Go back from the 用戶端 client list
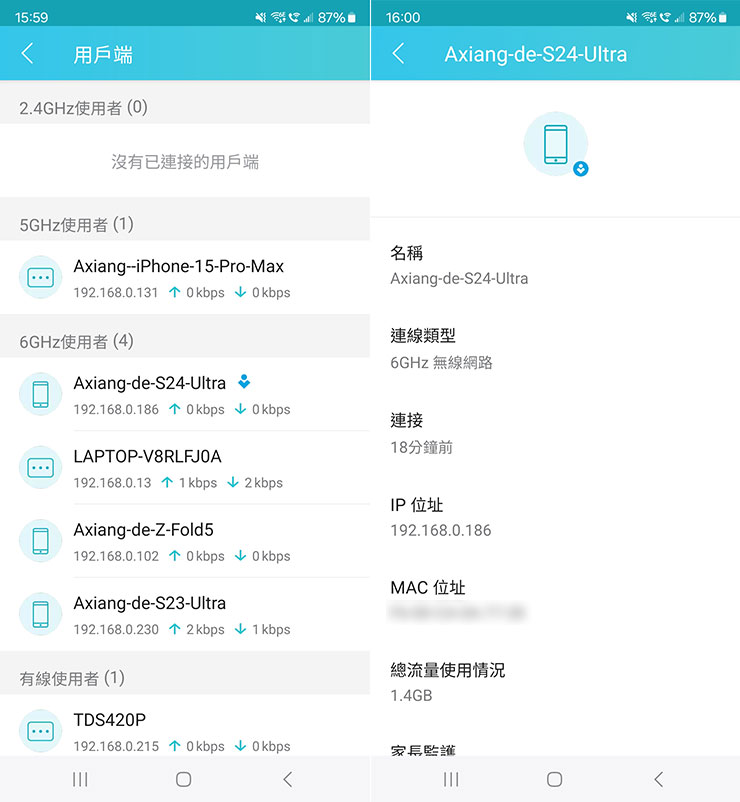Screen dimensions: 740x802 (x=28, y=54)
